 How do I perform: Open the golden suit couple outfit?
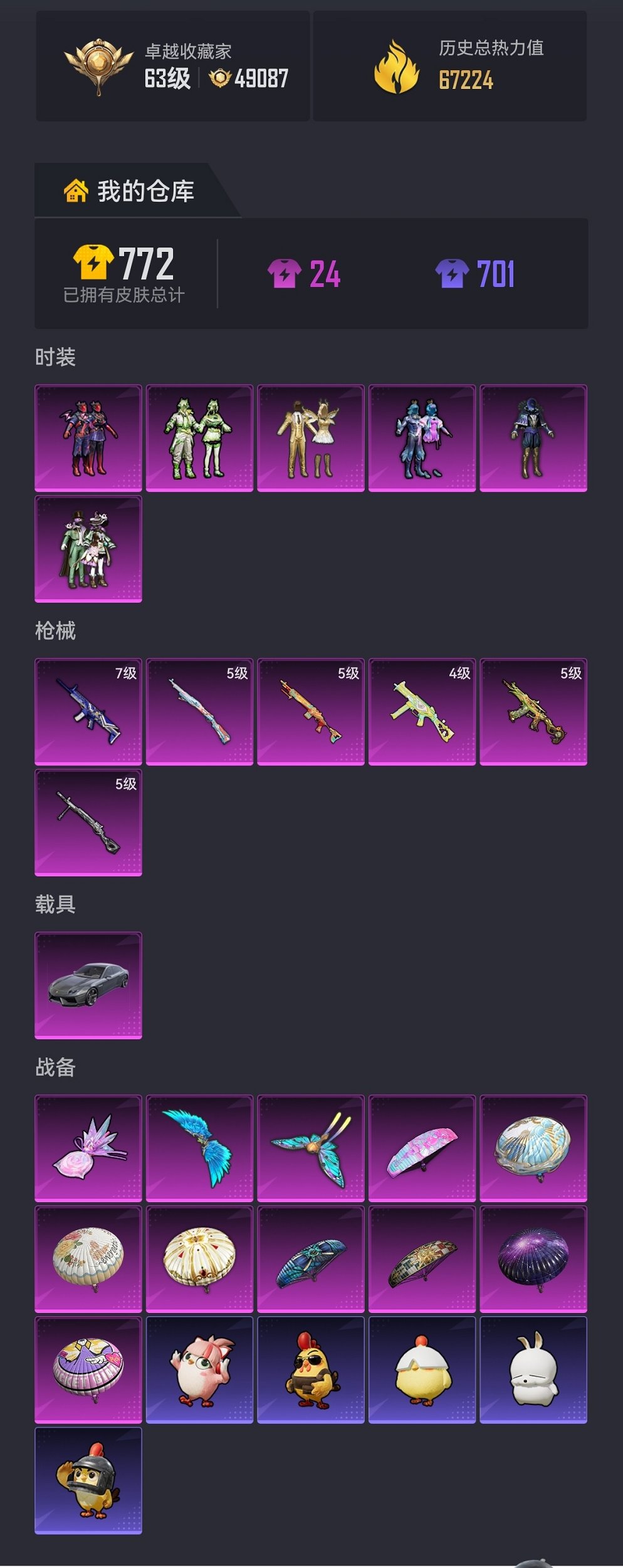pos(311,438)
